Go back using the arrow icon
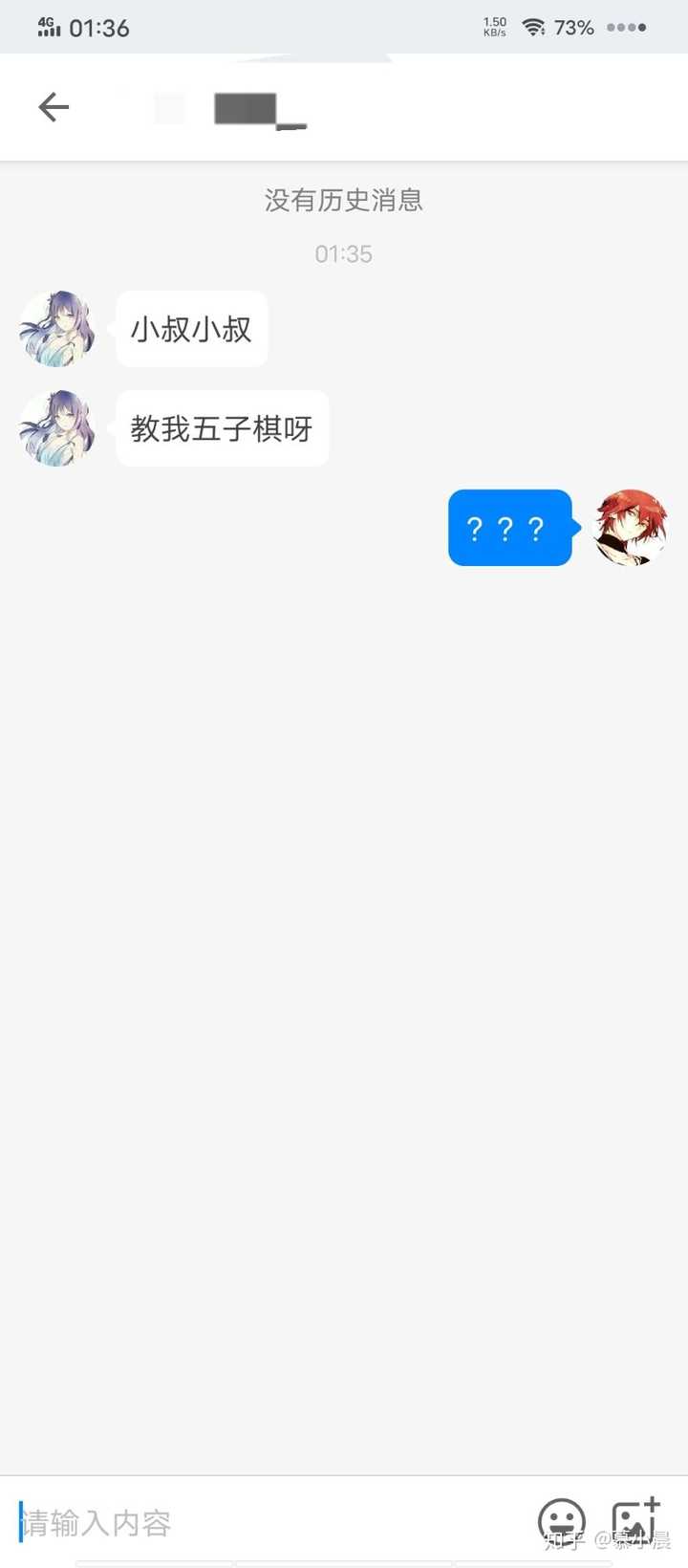The height and width of the screenshot is (1568, 688). click(54, 107)
